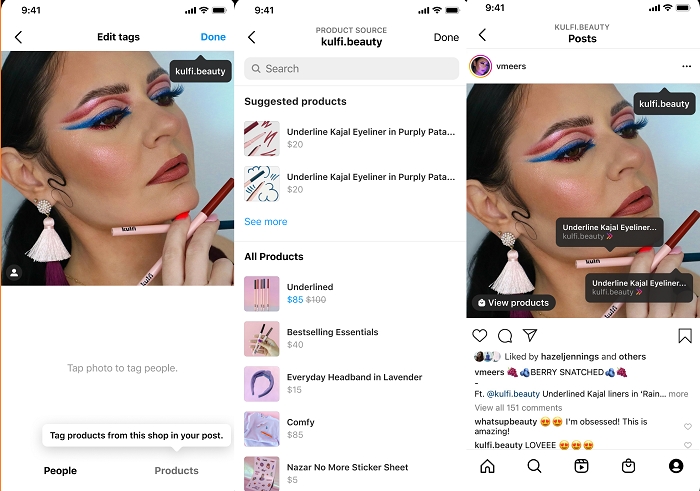Tap Done on the kulfi.beauty product source screen
The width and height of the screenshot is (700, 491).
click(x=446, y=37)
